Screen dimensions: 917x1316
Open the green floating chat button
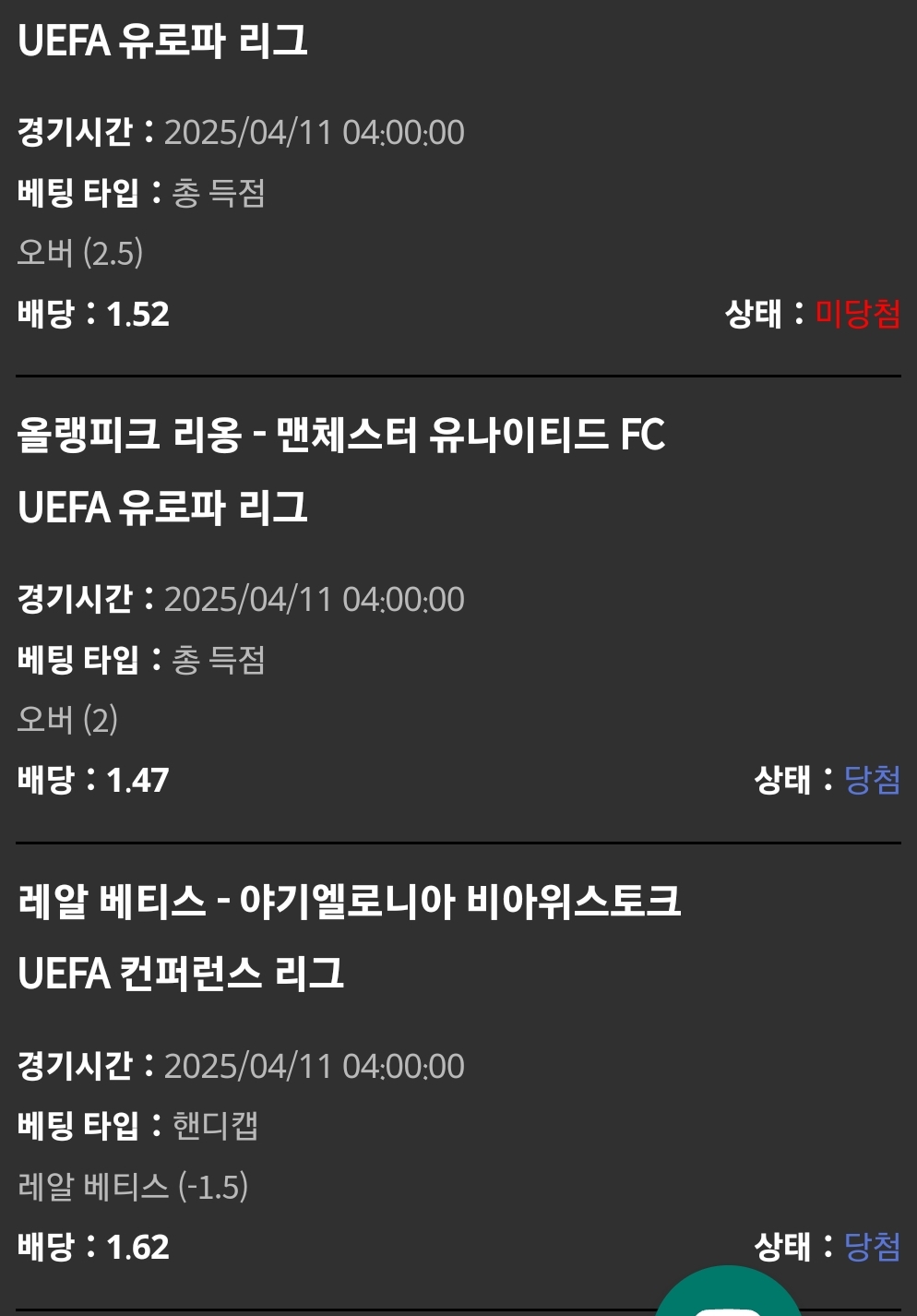click(x=728, y=1297)
